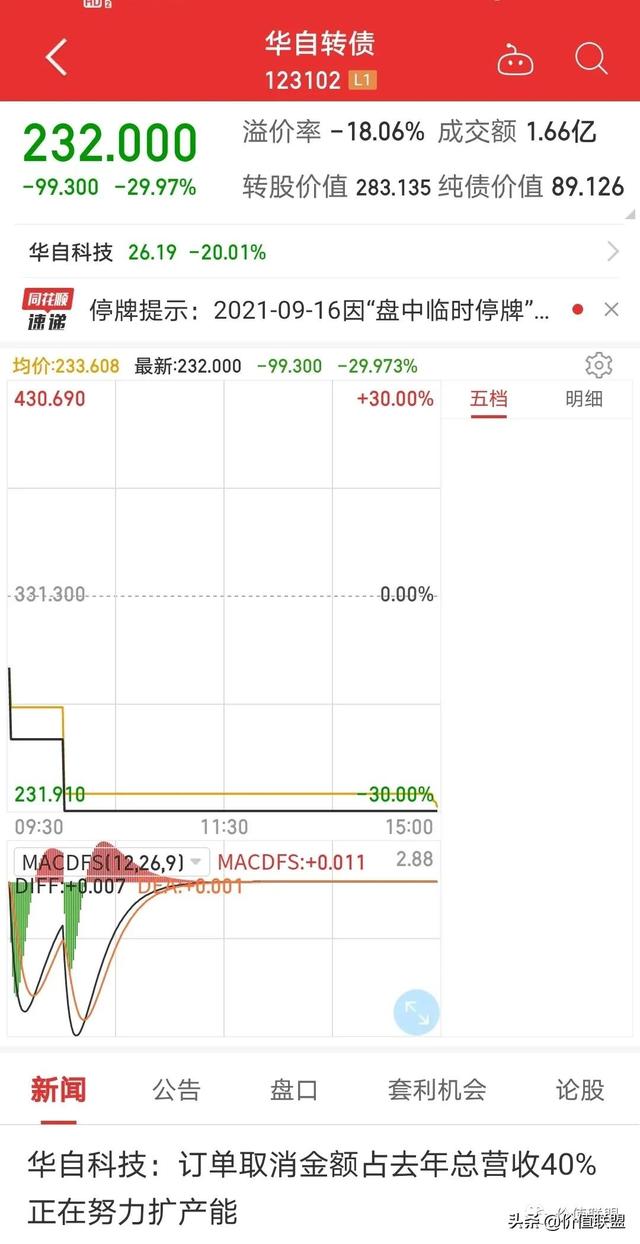The height and width of the screenshot is (1244, 640).
Task: Switch to the 五档 tab
Action: (x=489, y=398)
